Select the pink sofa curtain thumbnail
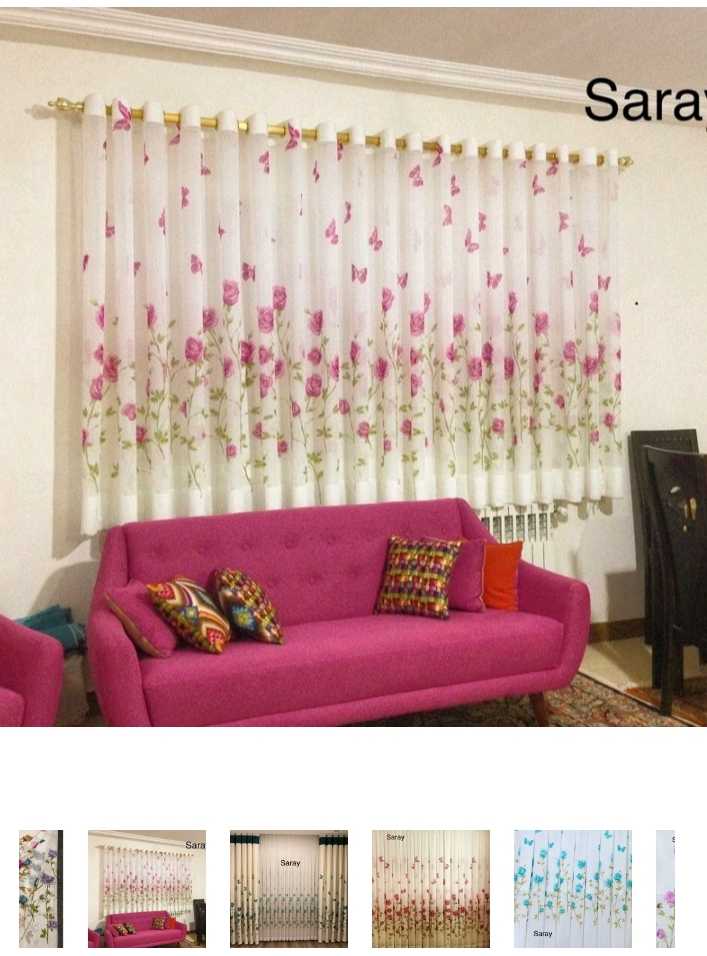 click(147, 888)
